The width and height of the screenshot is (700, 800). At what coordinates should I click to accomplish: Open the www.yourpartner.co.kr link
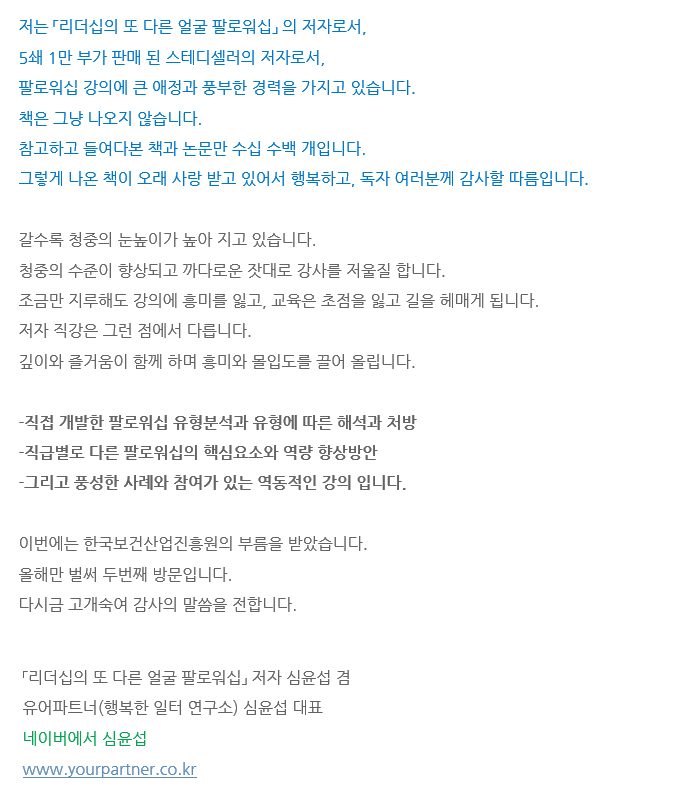[109, 770]
